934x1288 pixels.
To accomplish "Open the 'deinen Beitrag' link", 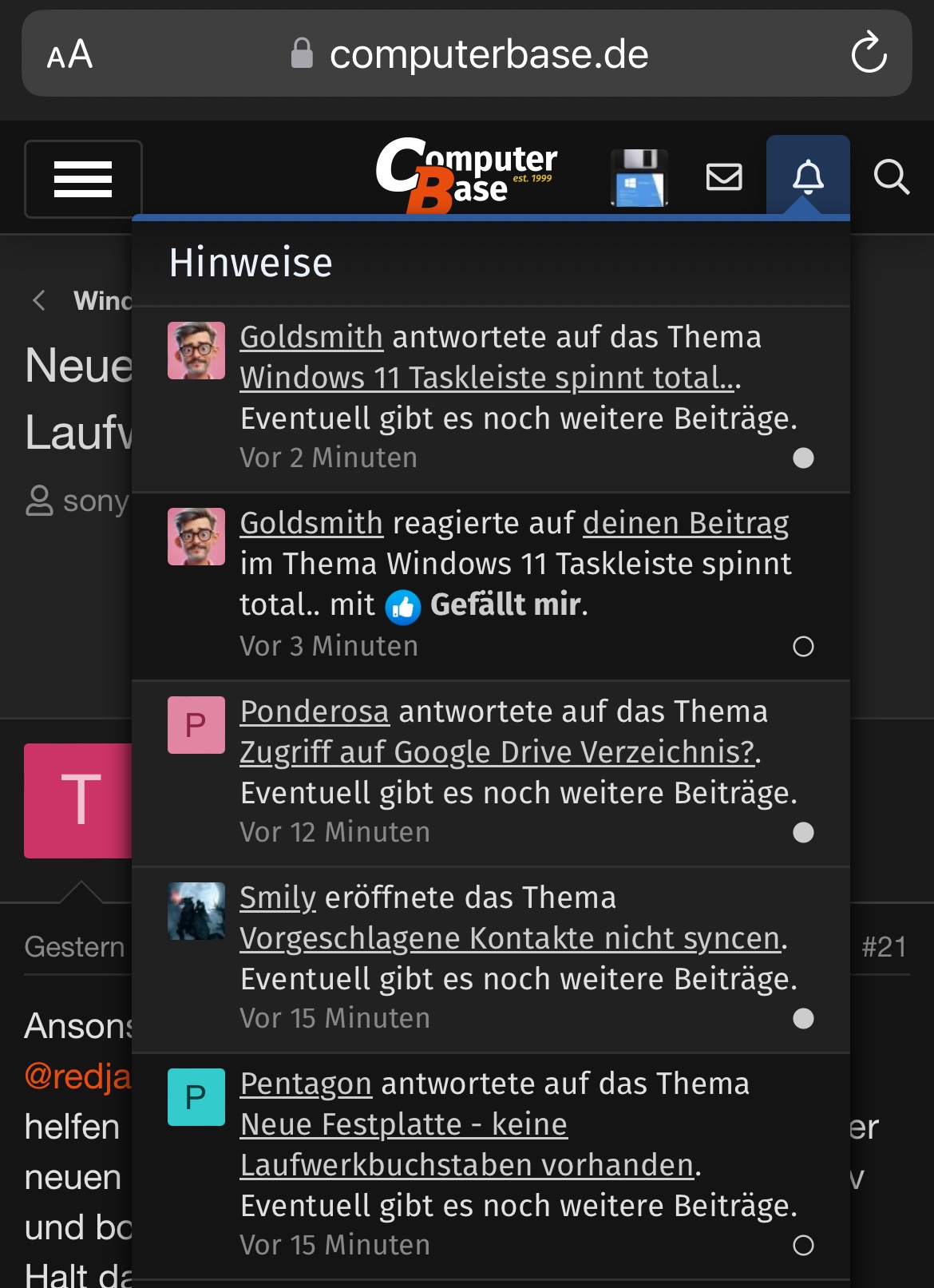I will [x=685, y=523].
